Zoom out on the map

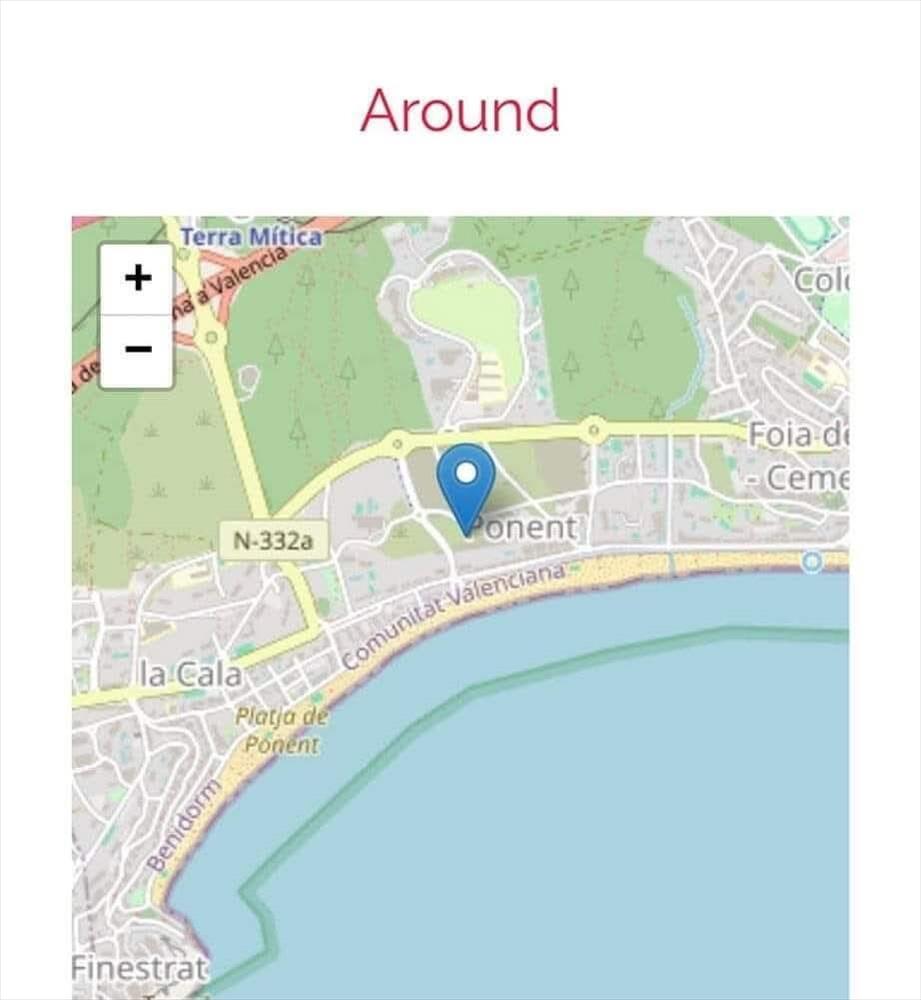click(x=137, y=350)
